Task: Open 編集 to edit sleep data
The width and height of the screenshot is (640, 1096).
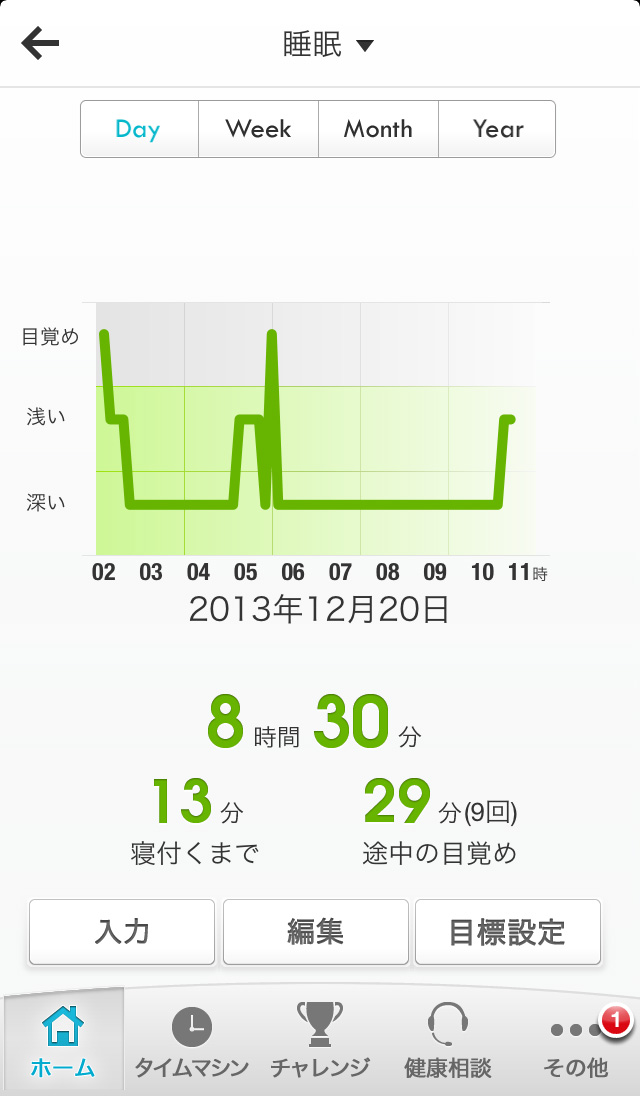Action: [315, 932]
